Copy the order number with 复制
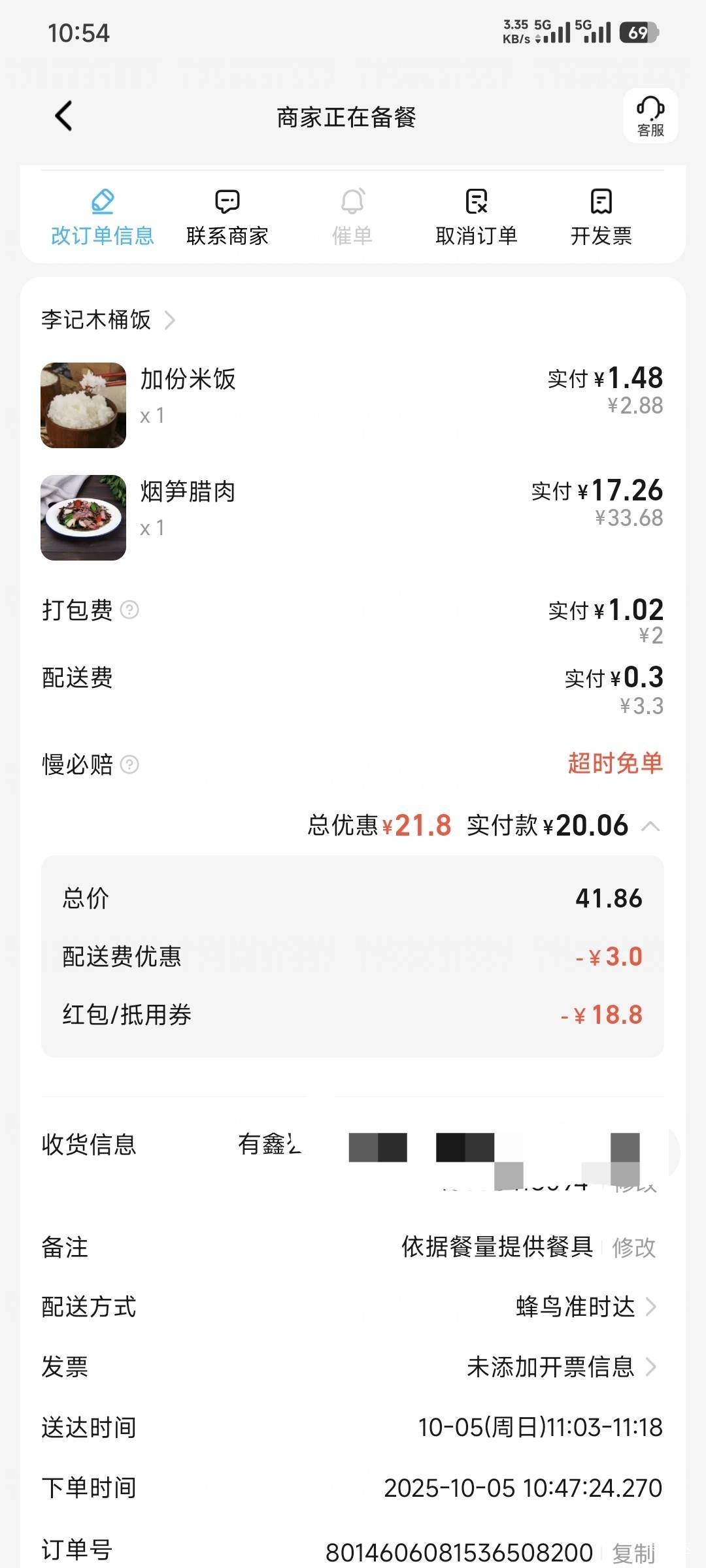Screen dimensions: 706x1568 coord(633,1552)
